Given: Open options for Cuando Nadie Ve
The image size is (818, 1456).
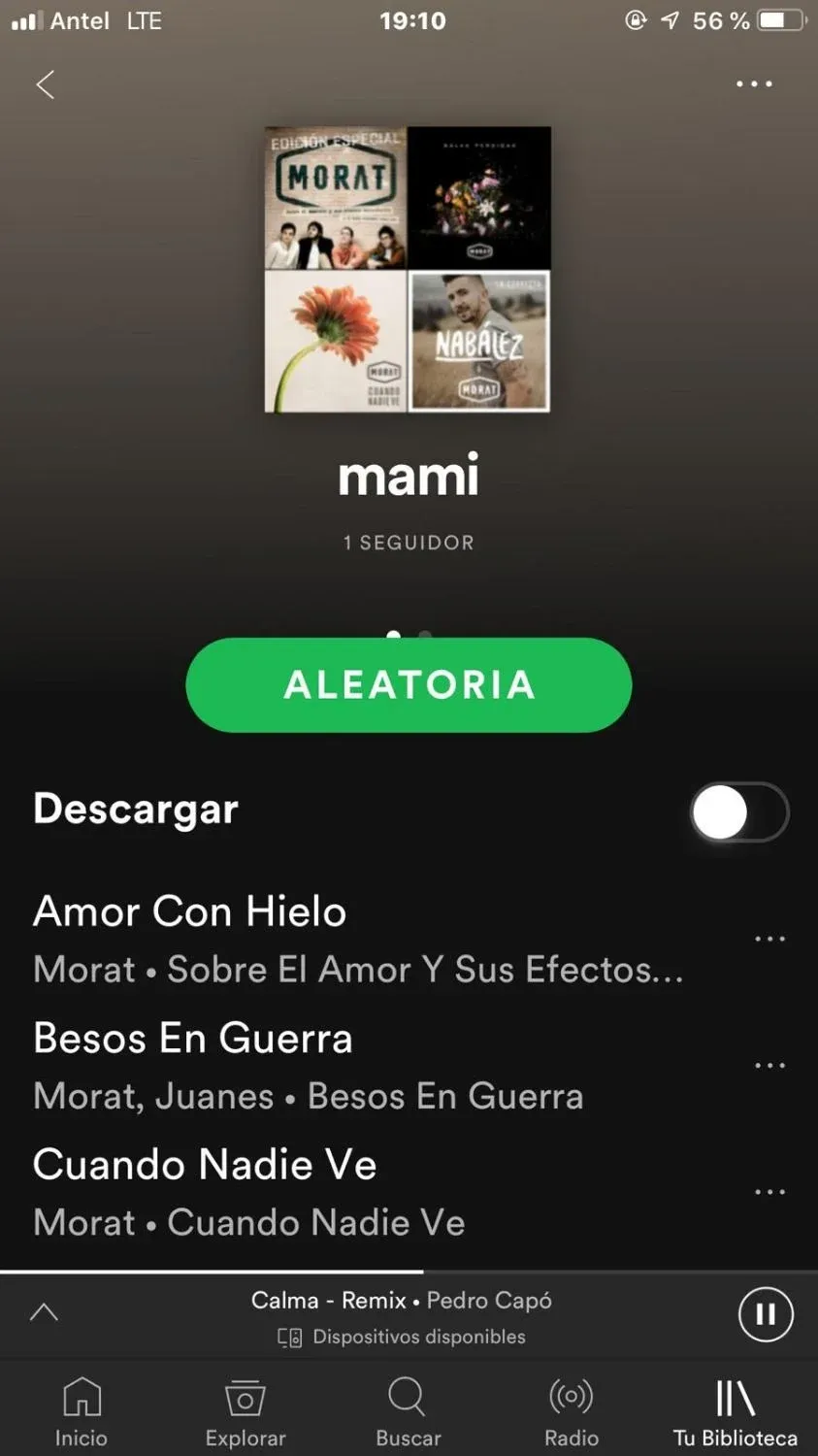Looking at the screenshot, I should pyautogui.click(x=769, y=1192).
